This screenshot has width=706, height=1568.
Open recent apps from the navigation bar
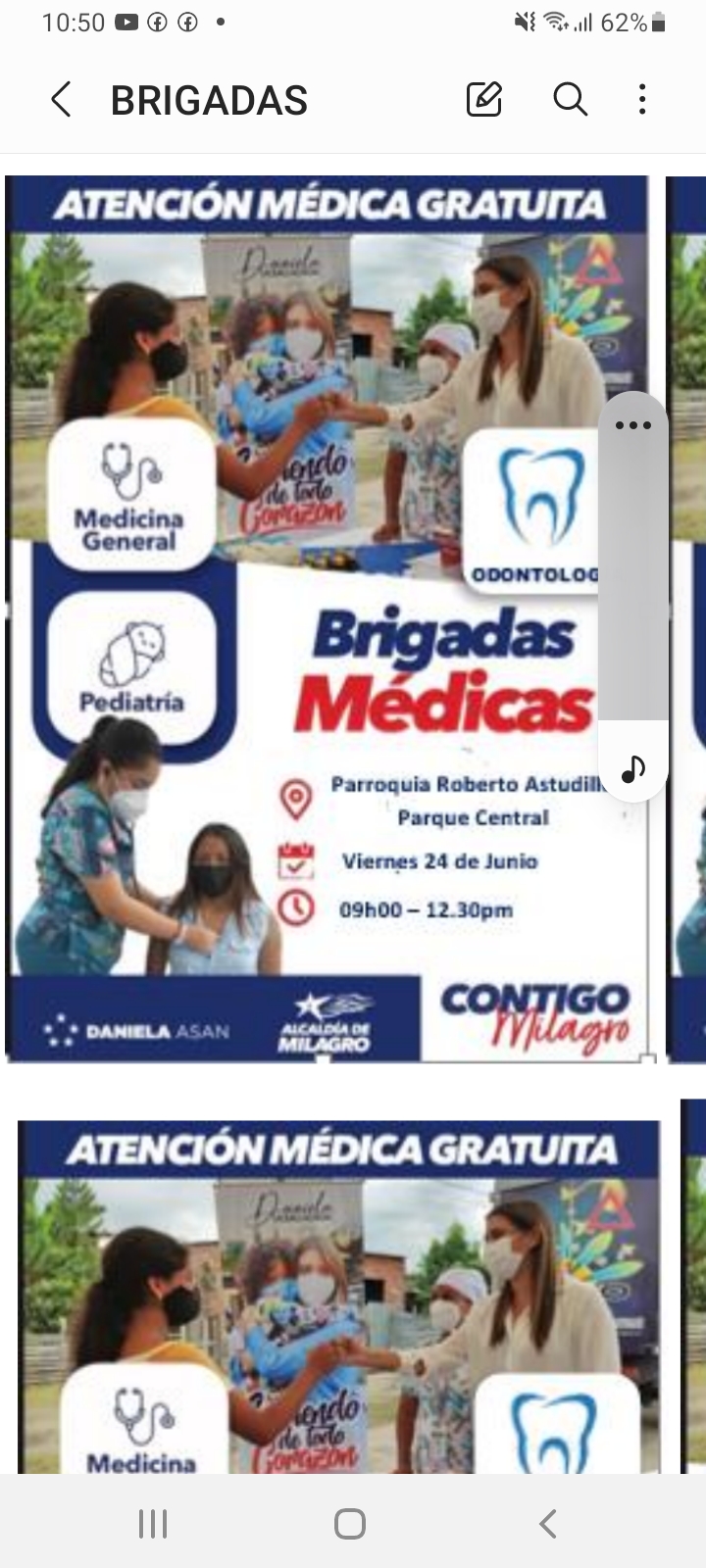[153, 1524]
